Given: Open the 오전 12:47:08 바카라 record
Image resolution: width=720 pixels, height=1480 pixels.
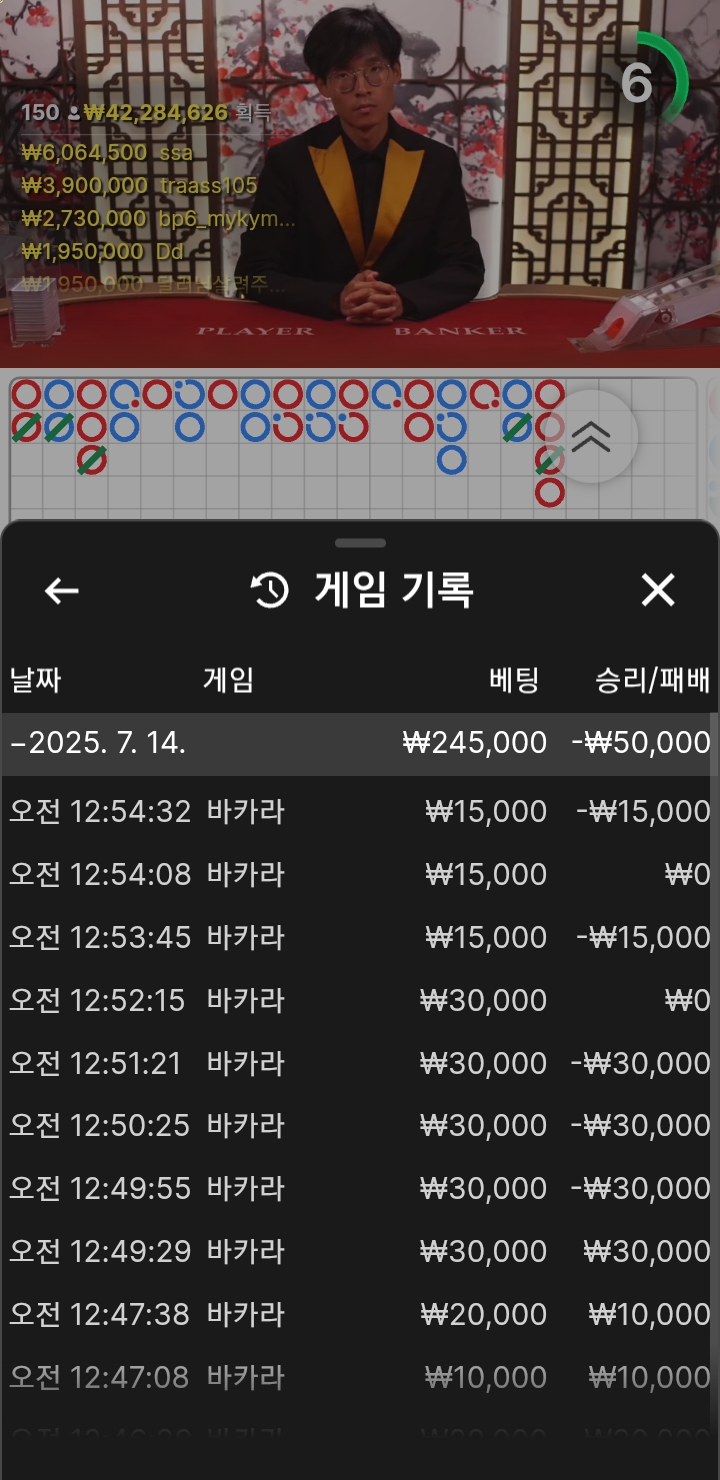Looking at the screenshot, I should (x=358, y=1377).
